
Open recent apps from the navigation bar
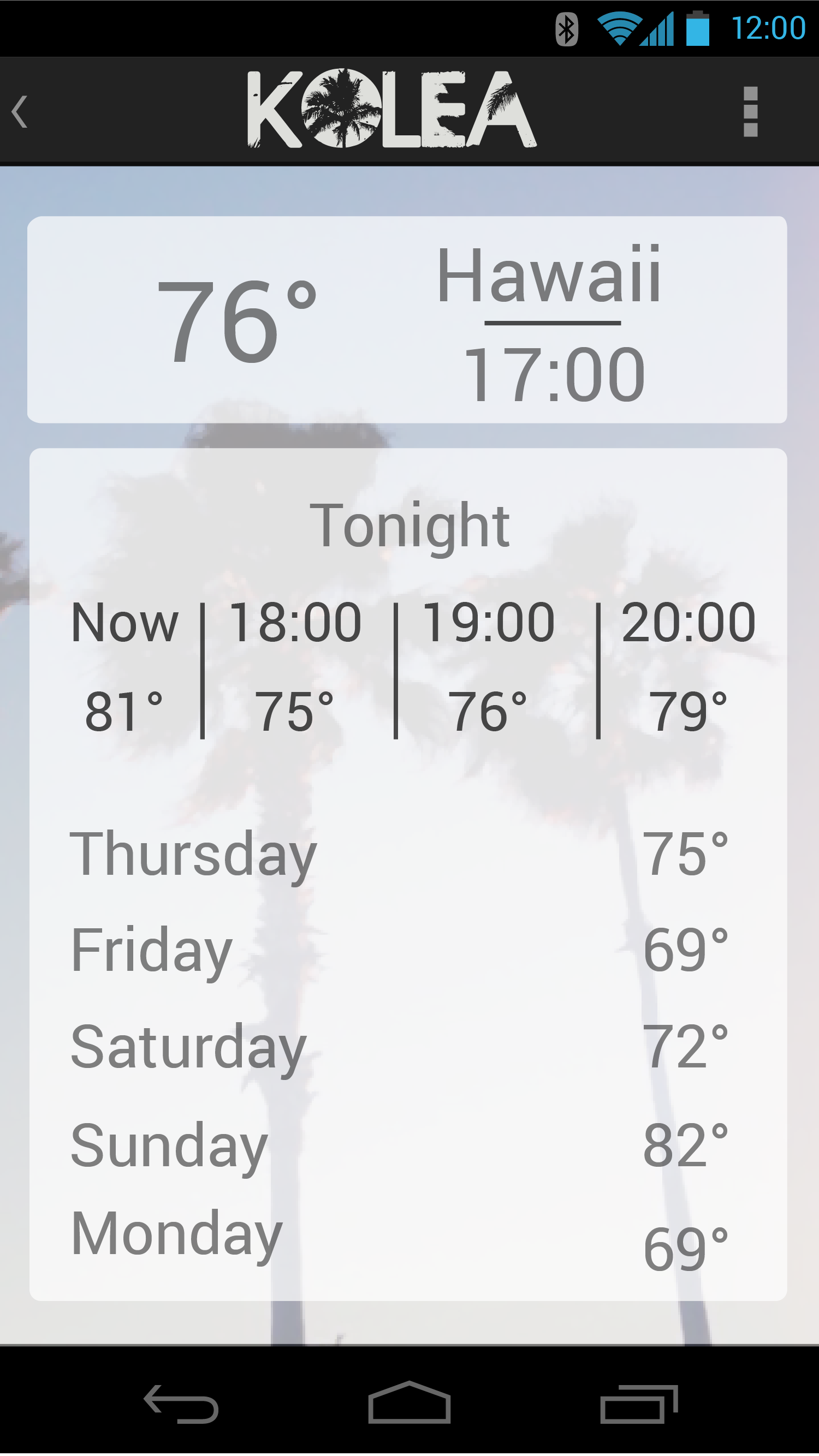(x=639, y=1404)
